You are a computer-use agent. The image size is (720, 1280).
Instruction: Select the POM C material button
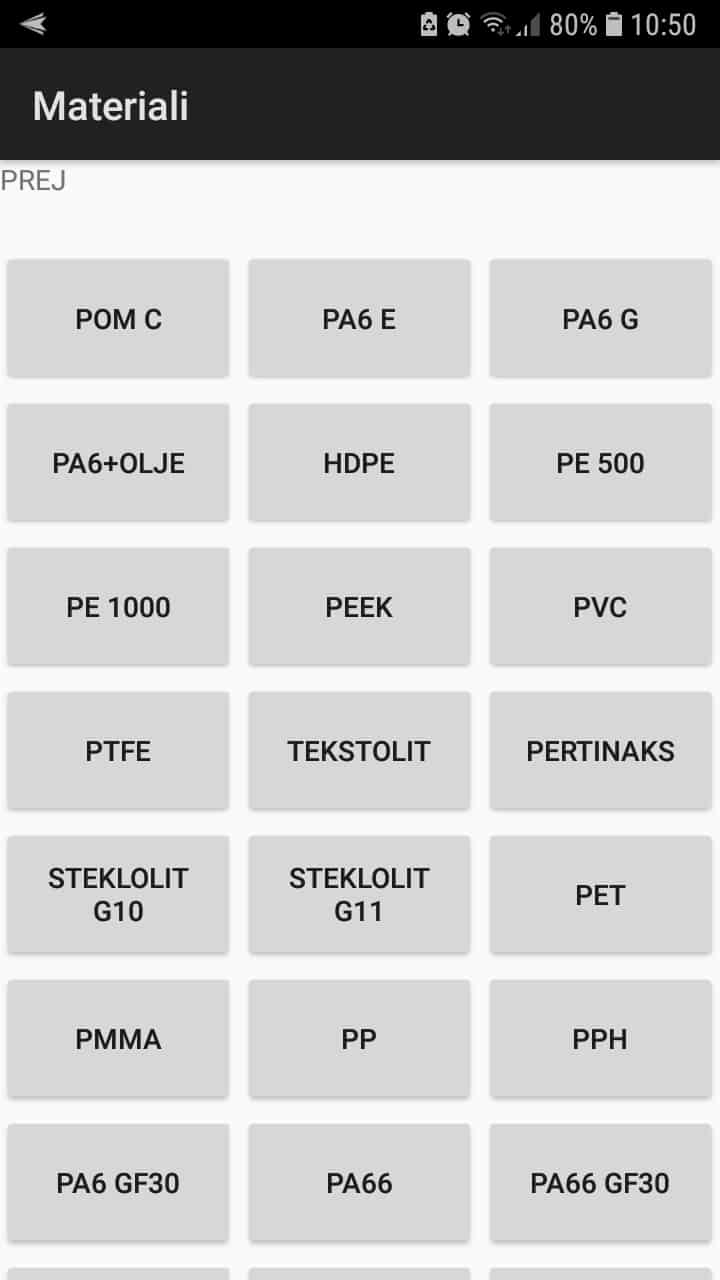(118, 319)
